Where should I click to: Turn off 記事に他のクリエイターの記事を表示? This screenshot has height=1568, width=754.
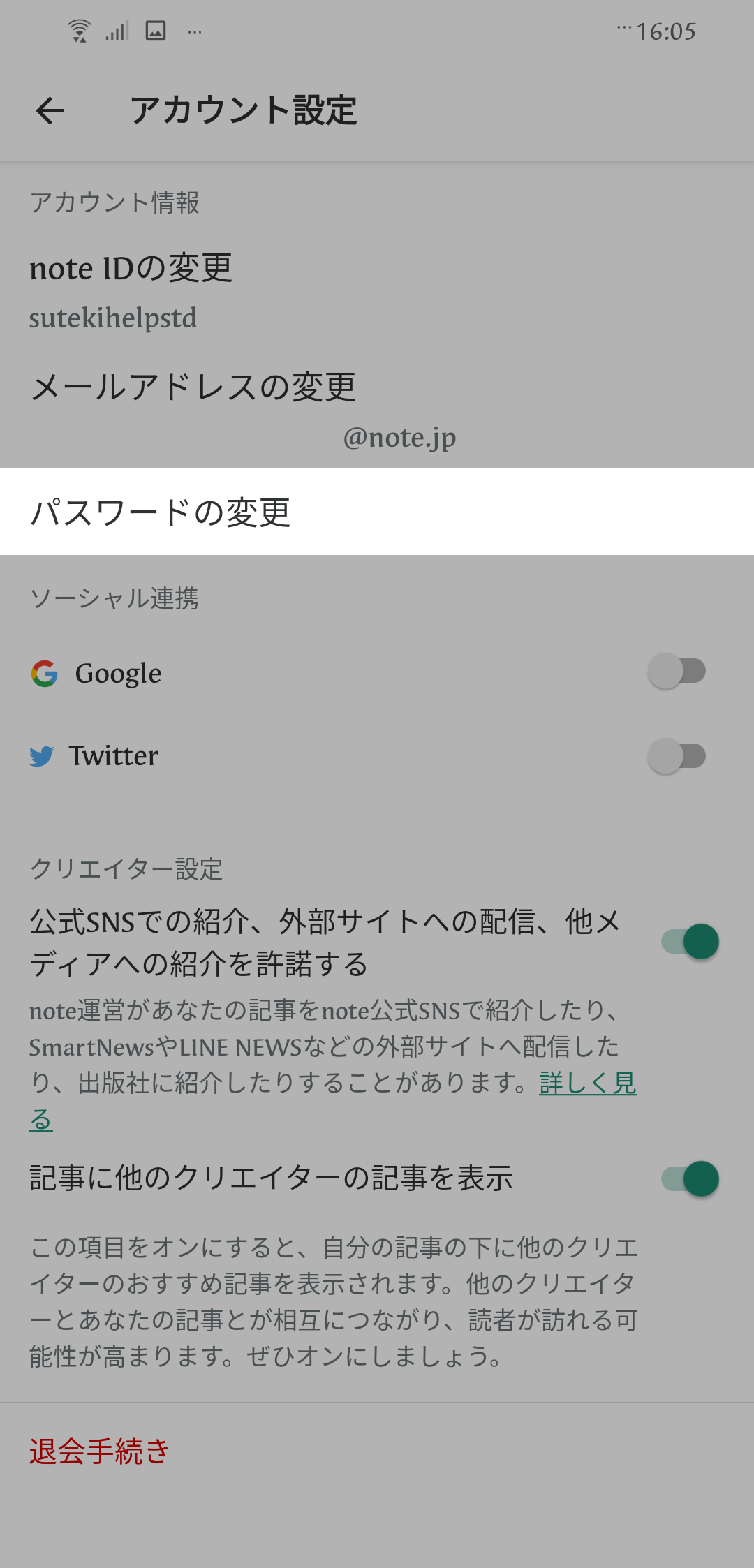[690, 1179]
